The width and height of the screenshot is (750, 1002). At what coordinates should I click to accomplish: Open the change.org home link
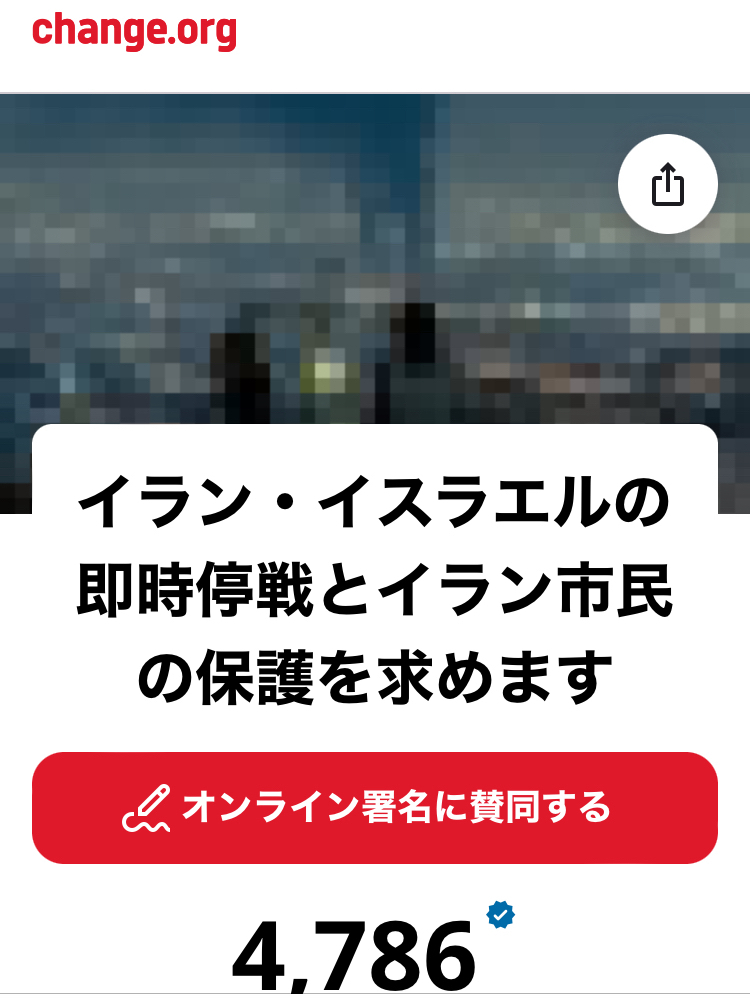134,32
